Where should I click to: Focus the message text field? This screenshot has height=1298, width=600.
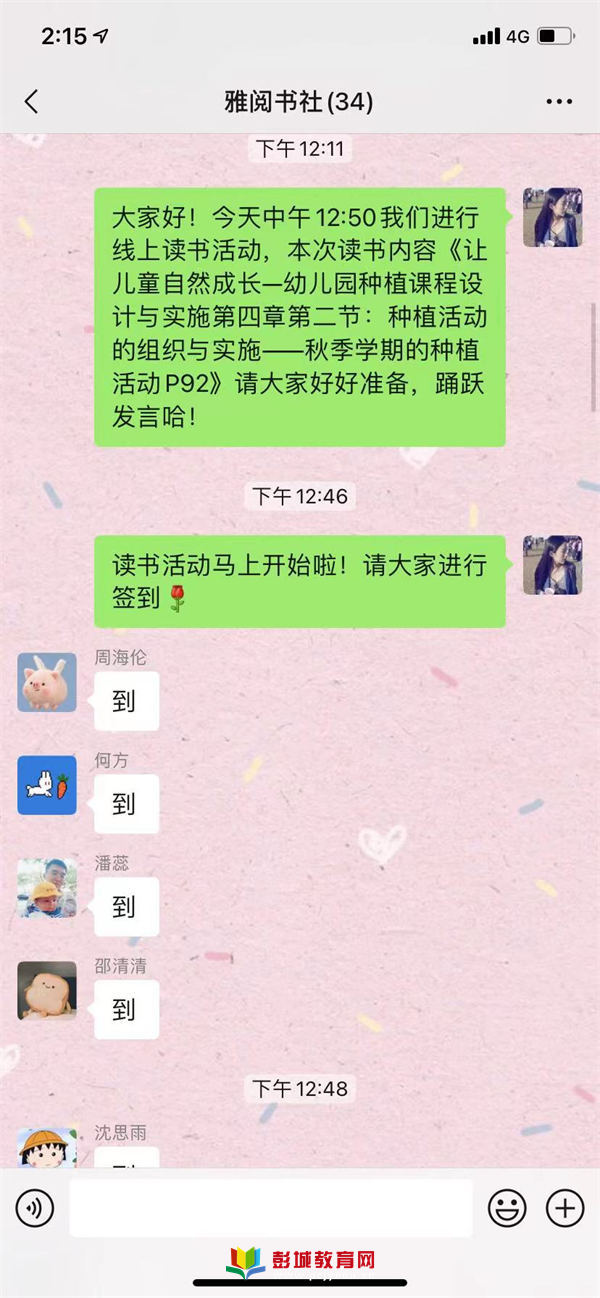click(270, 1209)
